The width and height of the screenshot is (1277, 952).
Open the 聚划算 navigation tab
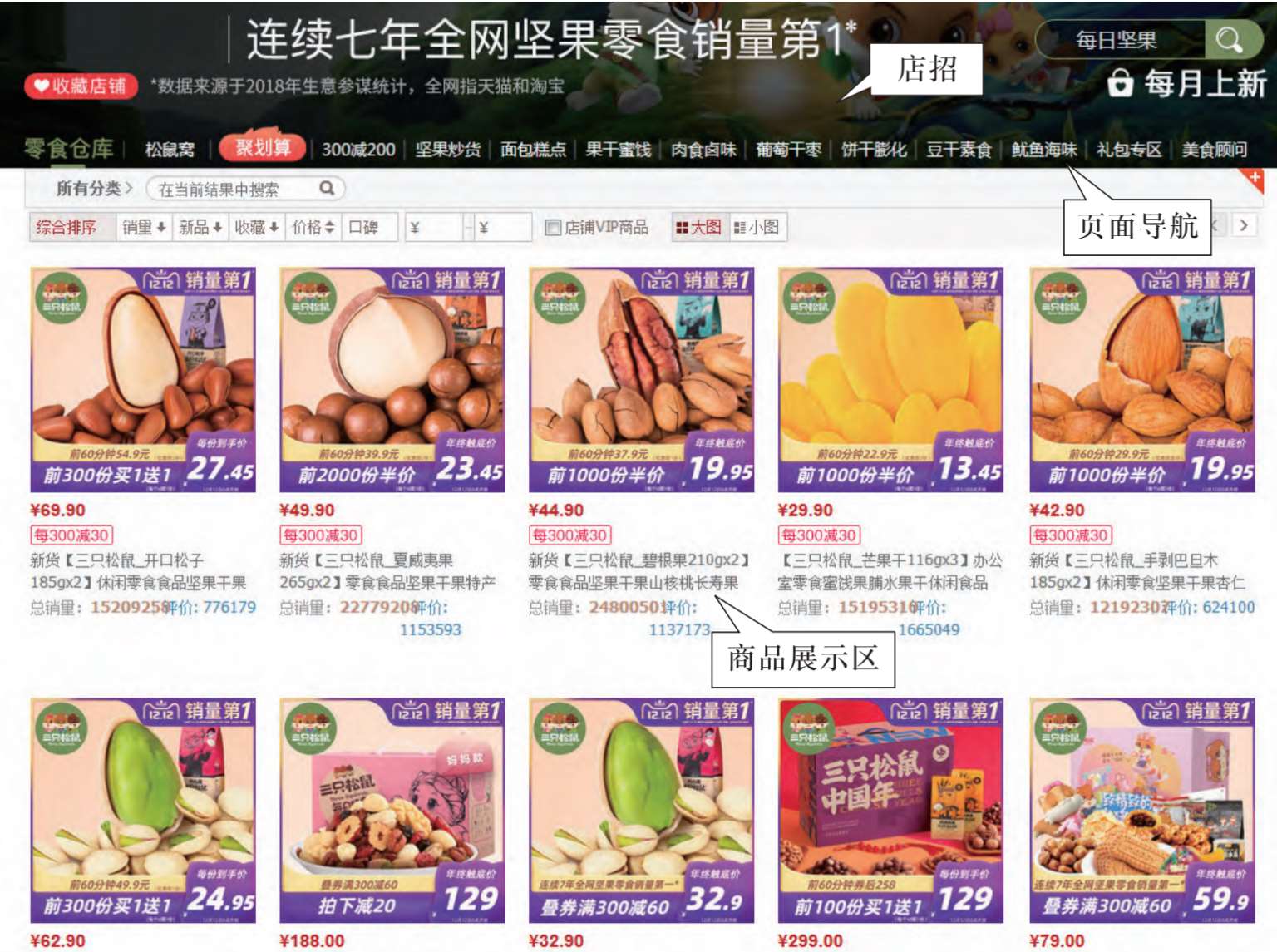pyautogui.click(x=263, y=148)
